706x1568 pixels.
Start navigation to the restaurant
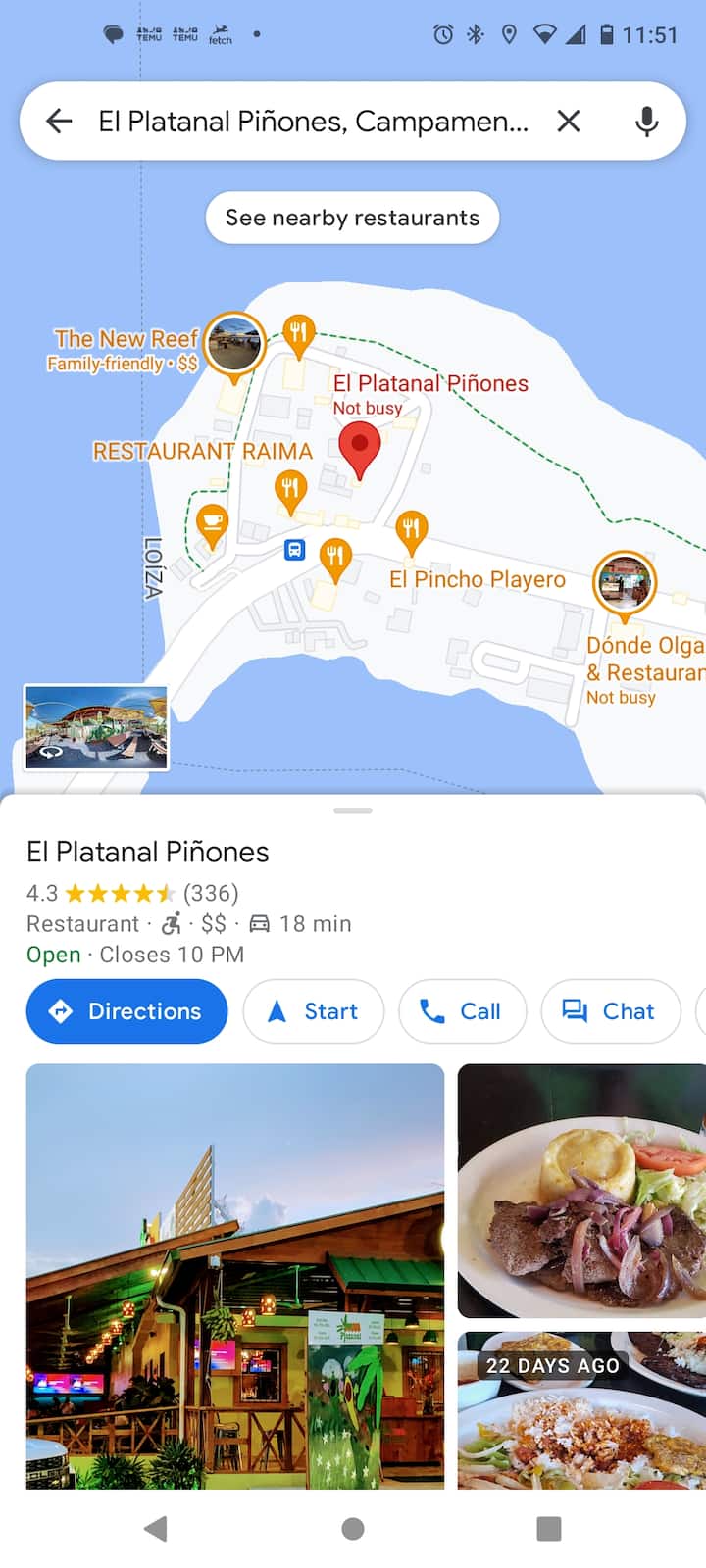[x=314, y=1011]
